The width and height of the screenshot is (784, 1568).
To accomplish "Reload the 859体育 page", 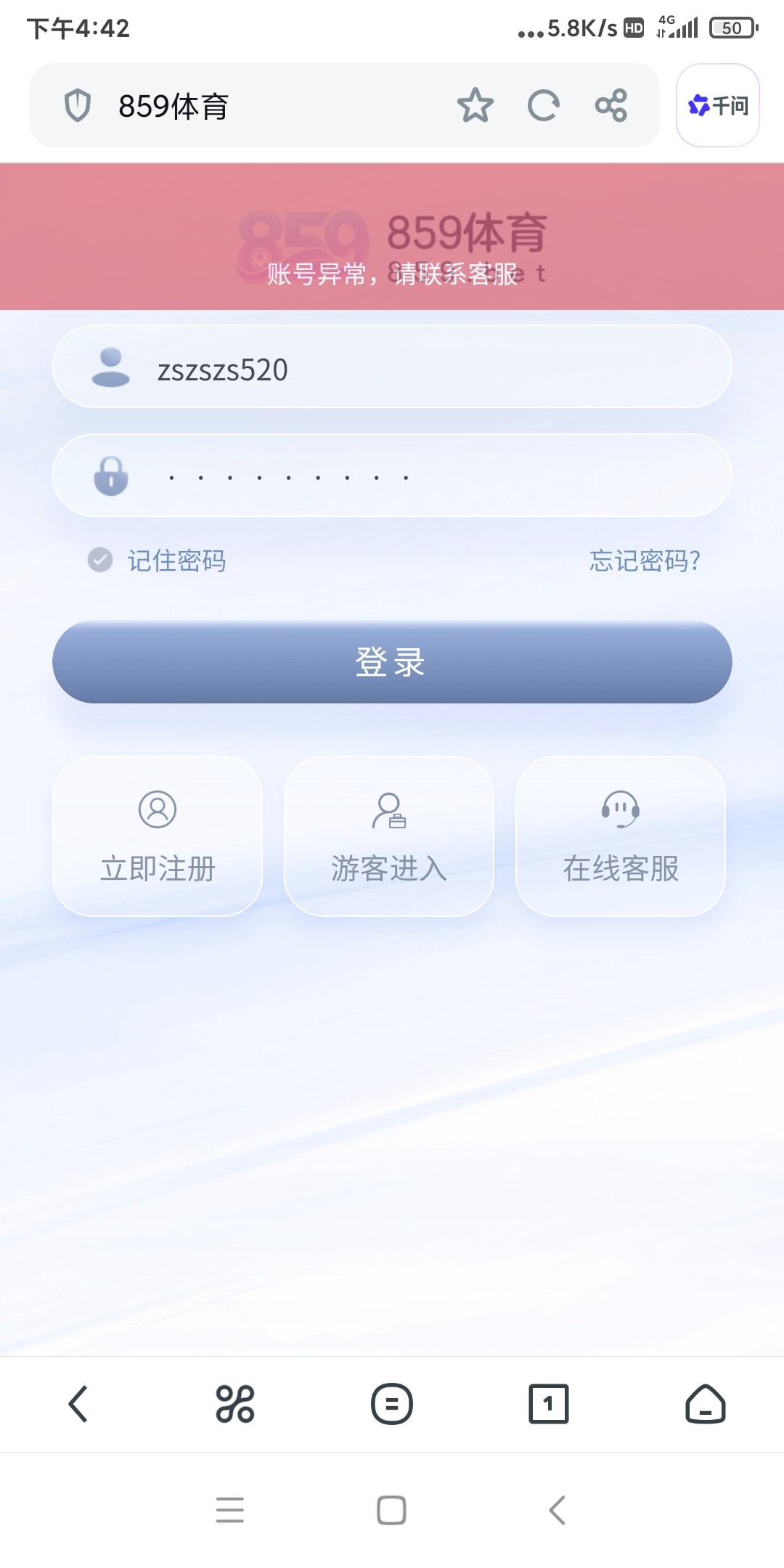I will [x=543, y=105].
